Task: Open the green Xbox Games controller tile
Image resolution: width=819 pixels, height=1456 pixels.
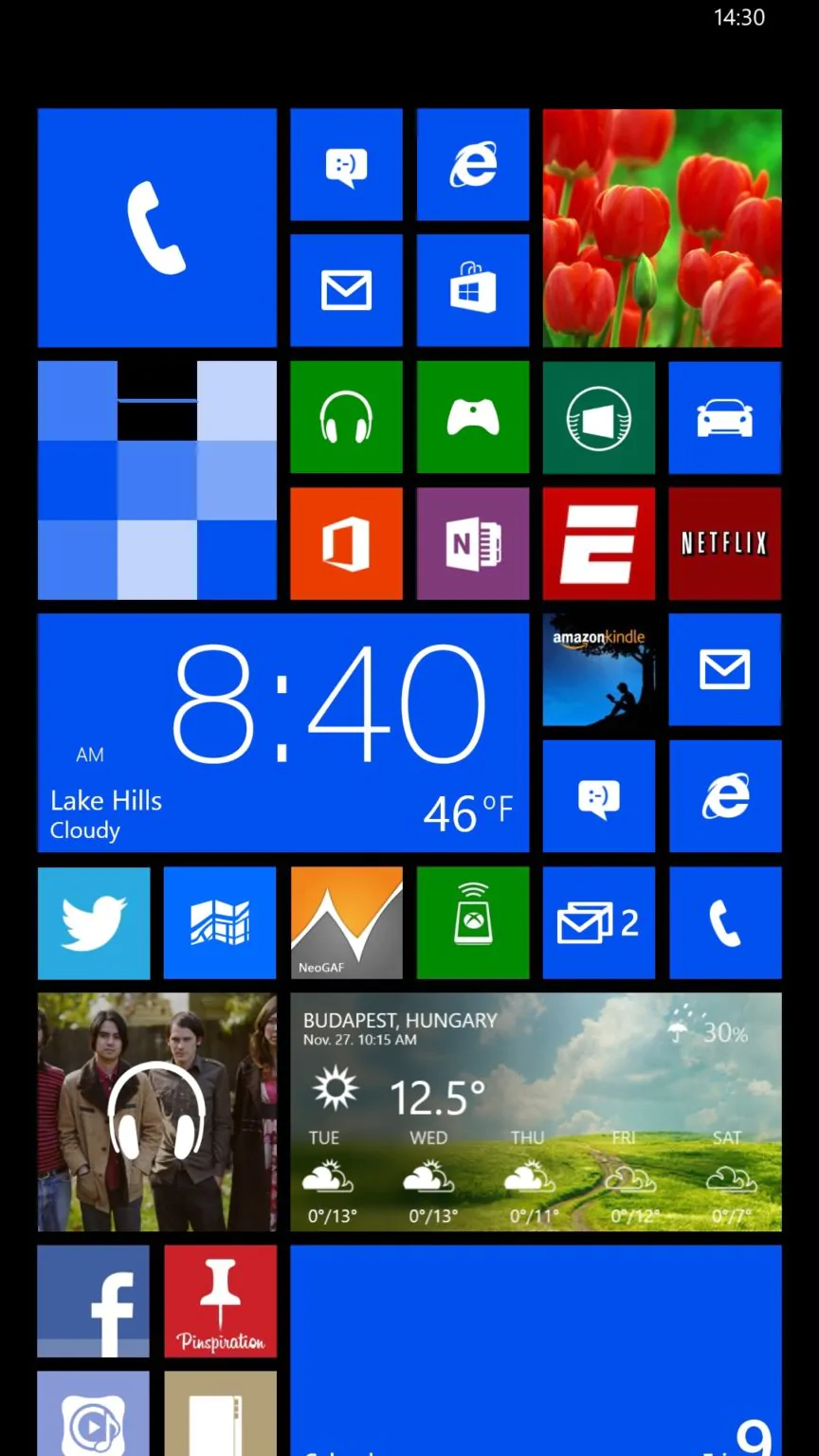Action: coord(472,417)
